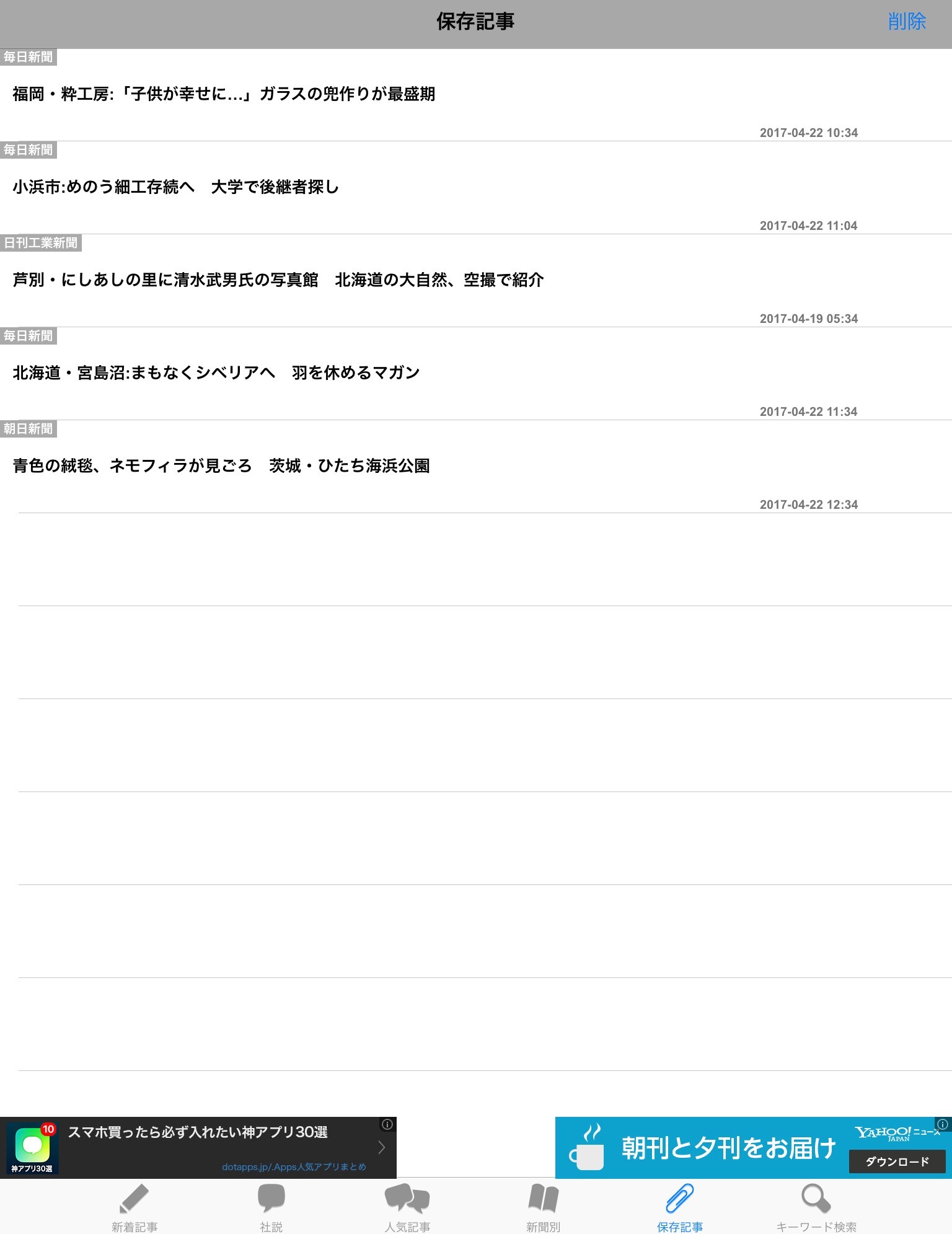Open the ネモフィラ ひたち海浜公園 article

[476, 467]
